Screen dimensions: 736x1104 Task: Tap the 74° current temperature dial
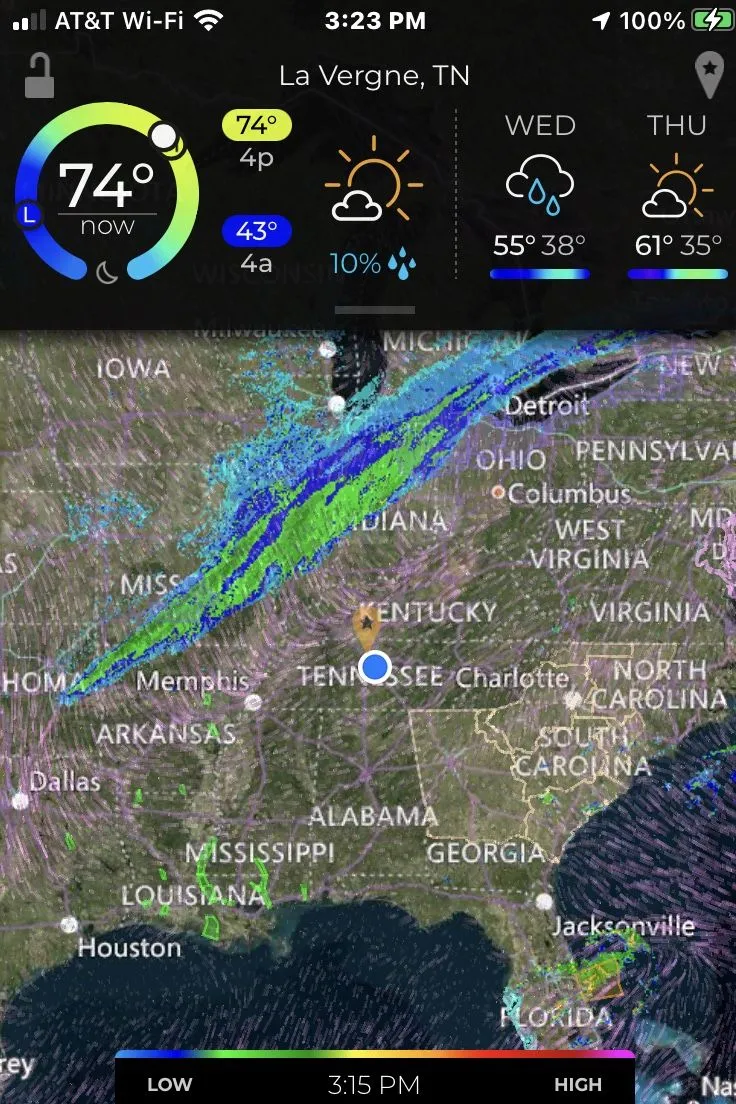pos(106,192)
